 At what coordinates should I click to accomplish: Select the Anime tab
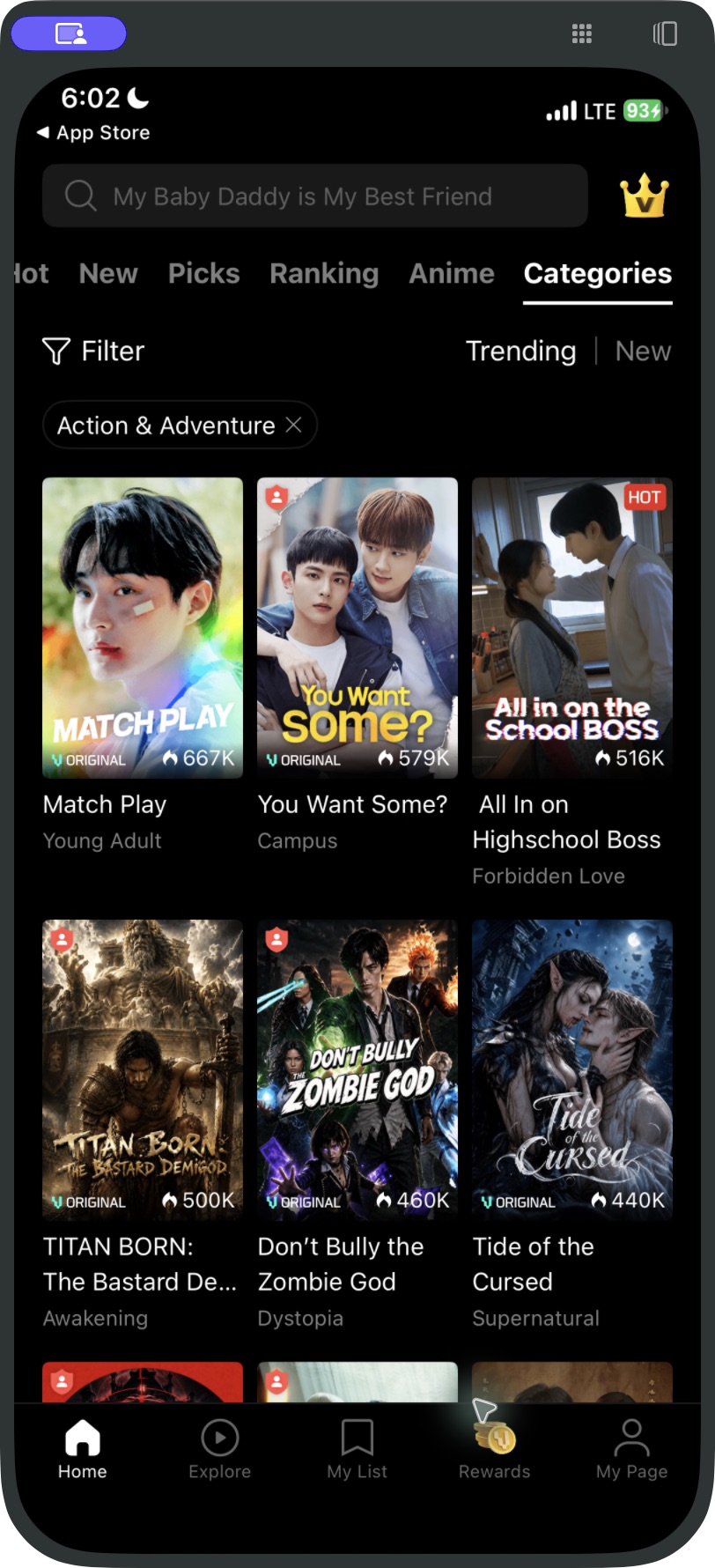click(x=452, y=273)
